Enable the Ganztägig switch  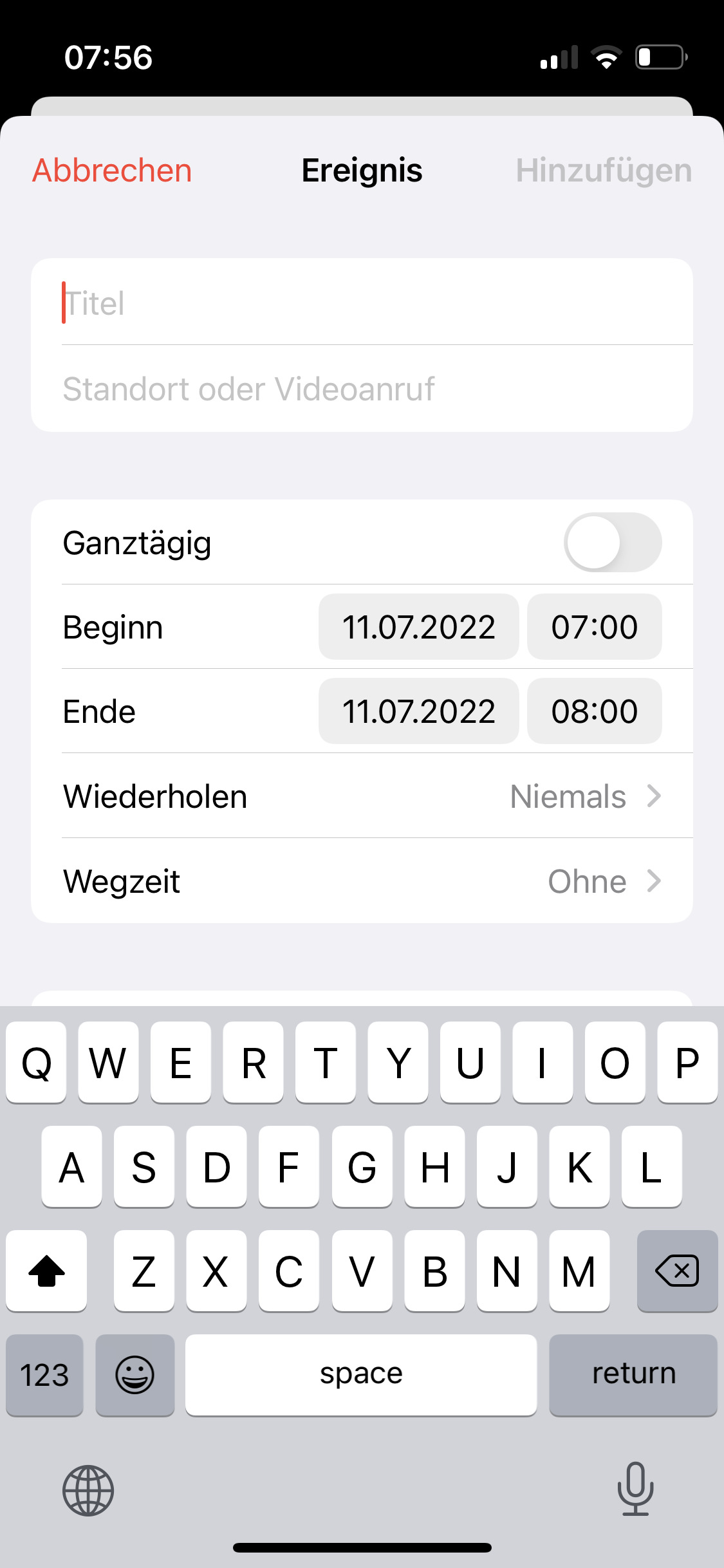(x=612, y=543)
